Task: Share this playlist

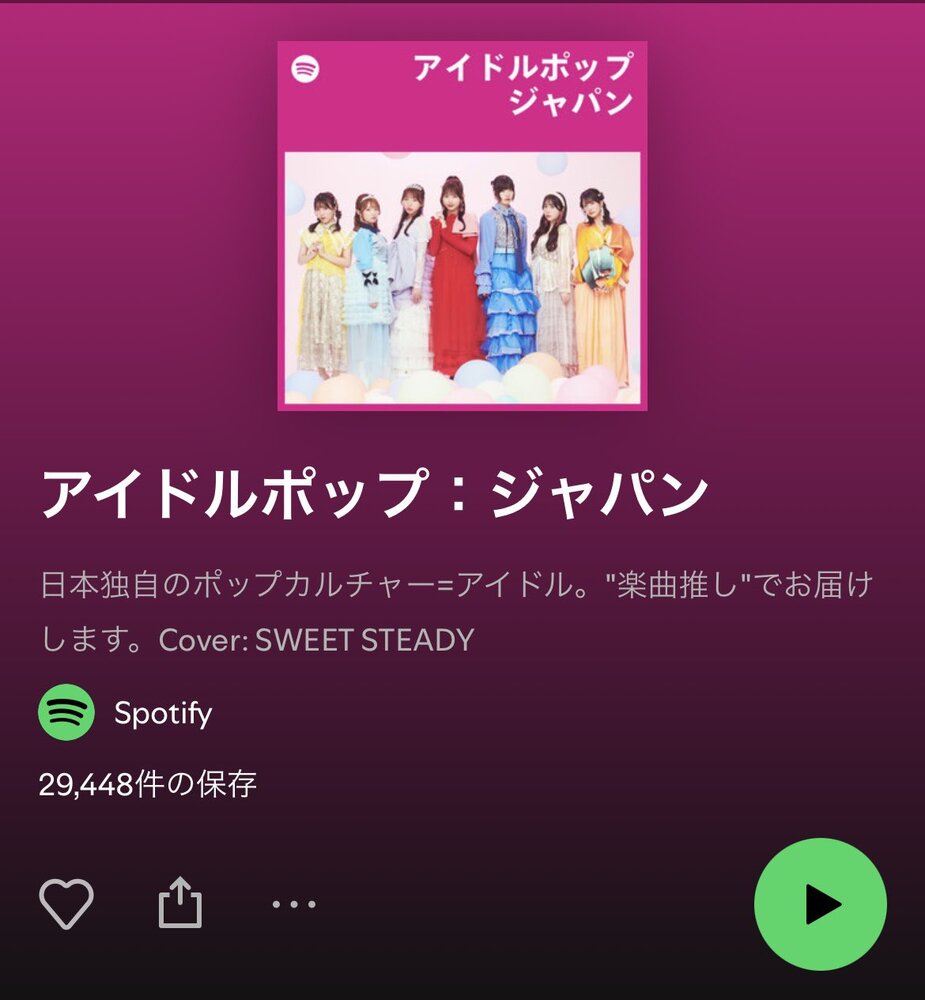Action: [180, 903]
